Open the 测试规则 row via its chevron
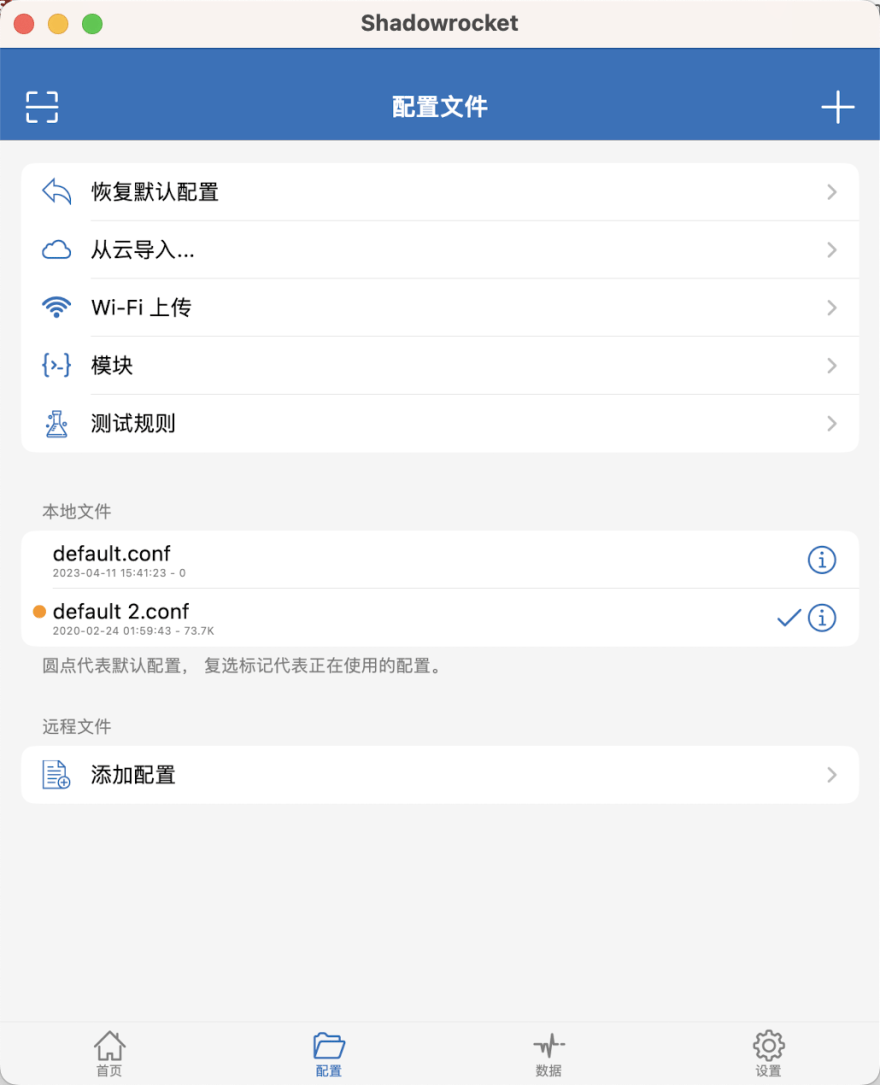This screenshot has height=1085, width=880. (x=832, y=423)
